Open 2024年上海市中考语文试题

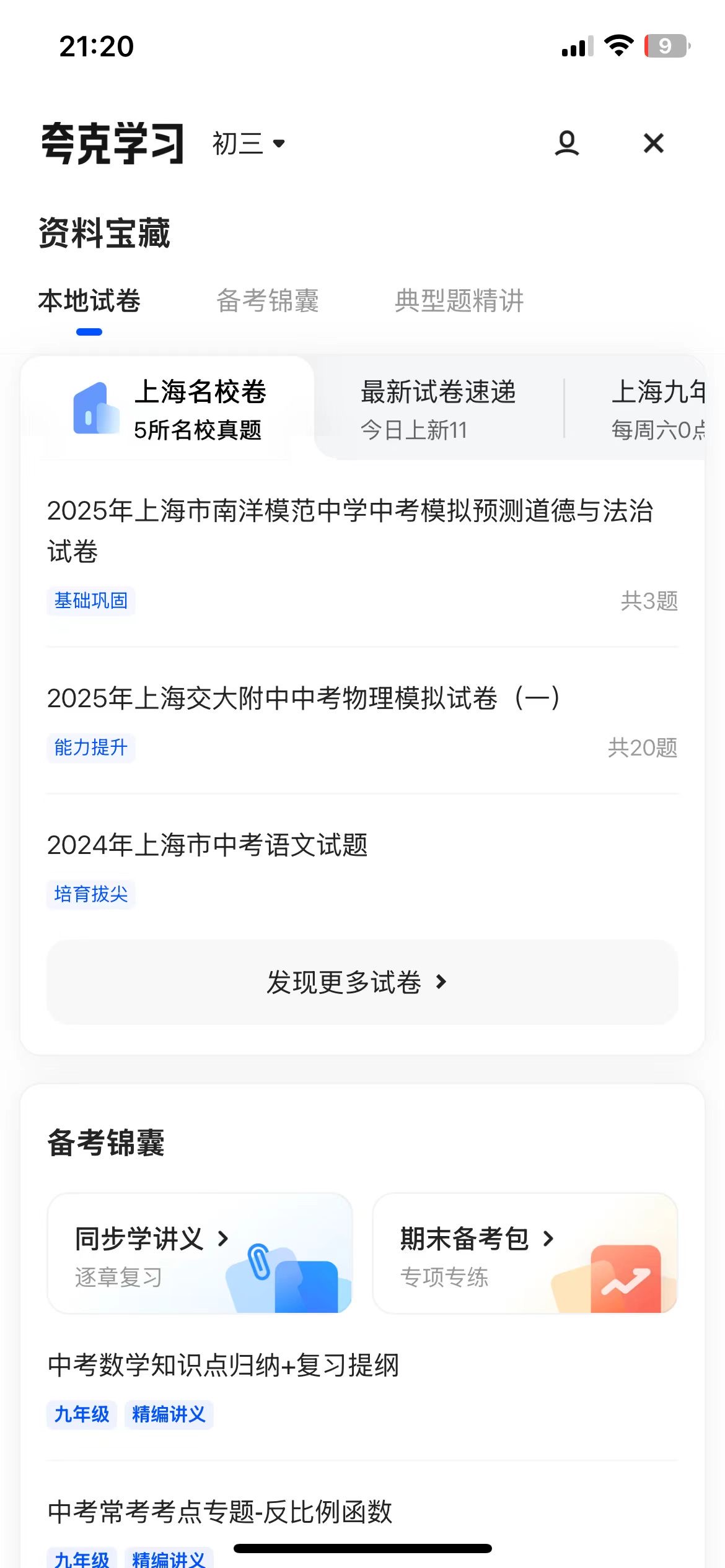[208, 845]
